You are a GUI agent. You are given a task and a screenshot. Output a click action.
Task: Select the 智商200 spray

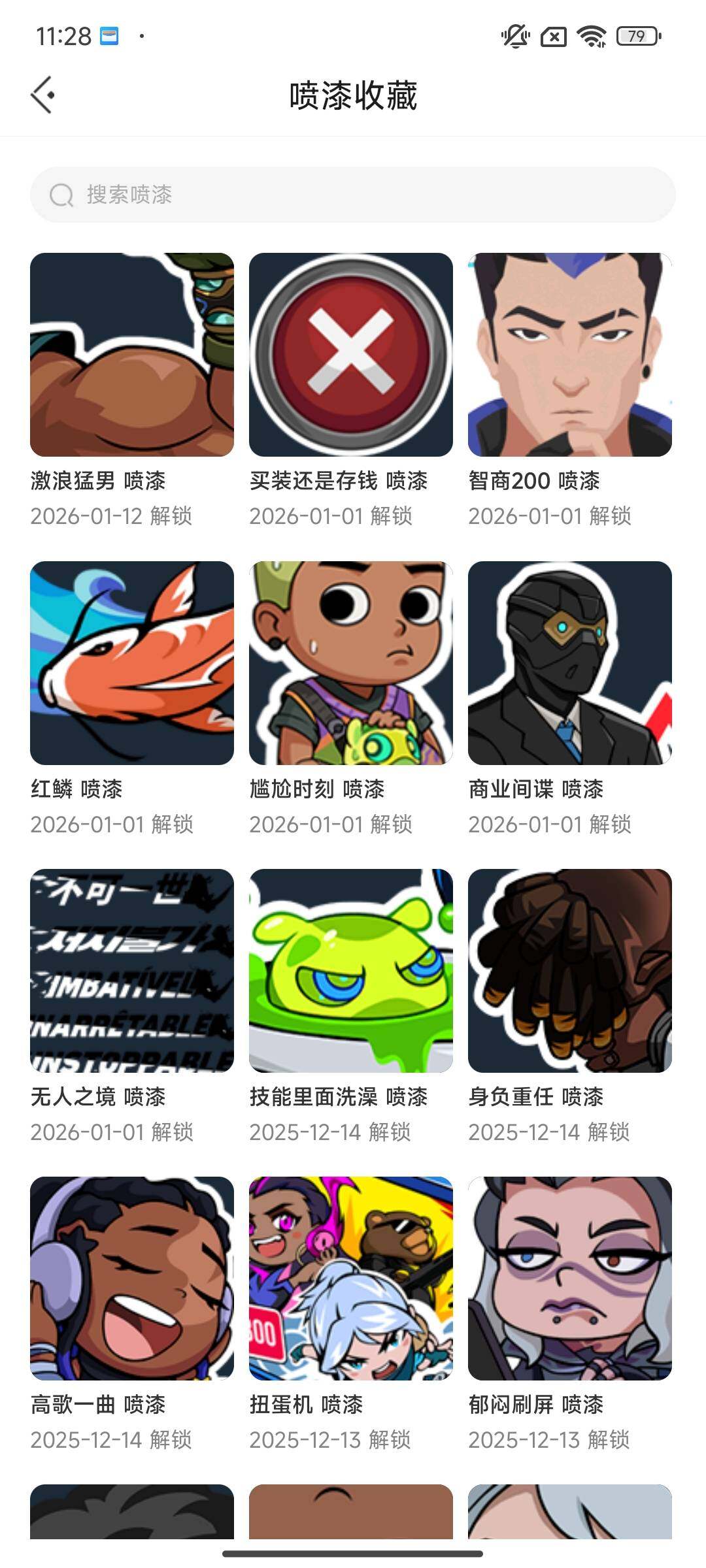click(x=570, y=355)
